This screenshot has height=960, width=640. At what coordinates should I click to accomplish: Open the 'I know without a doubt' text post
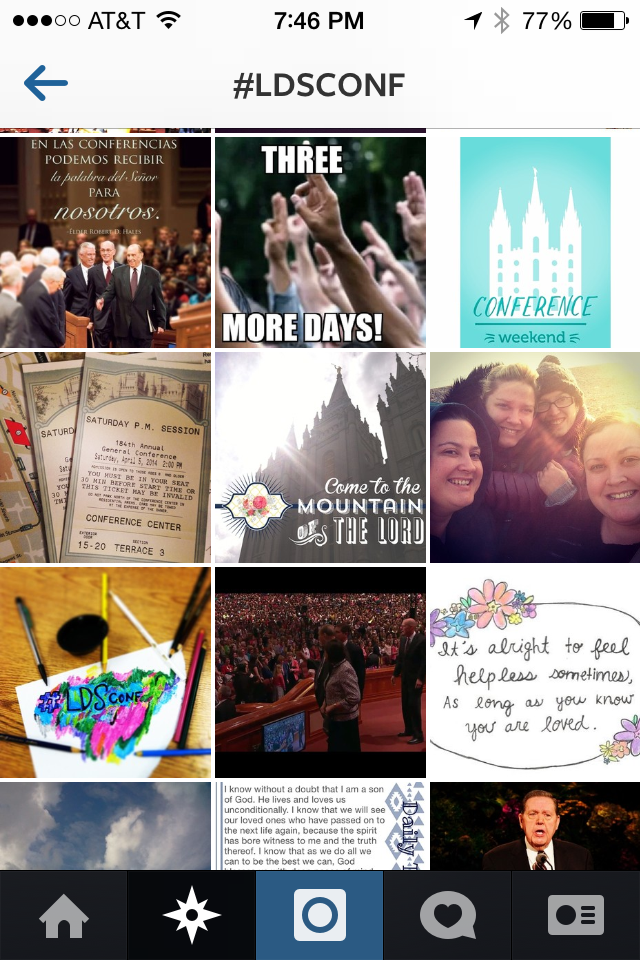(x=320, y=826)
